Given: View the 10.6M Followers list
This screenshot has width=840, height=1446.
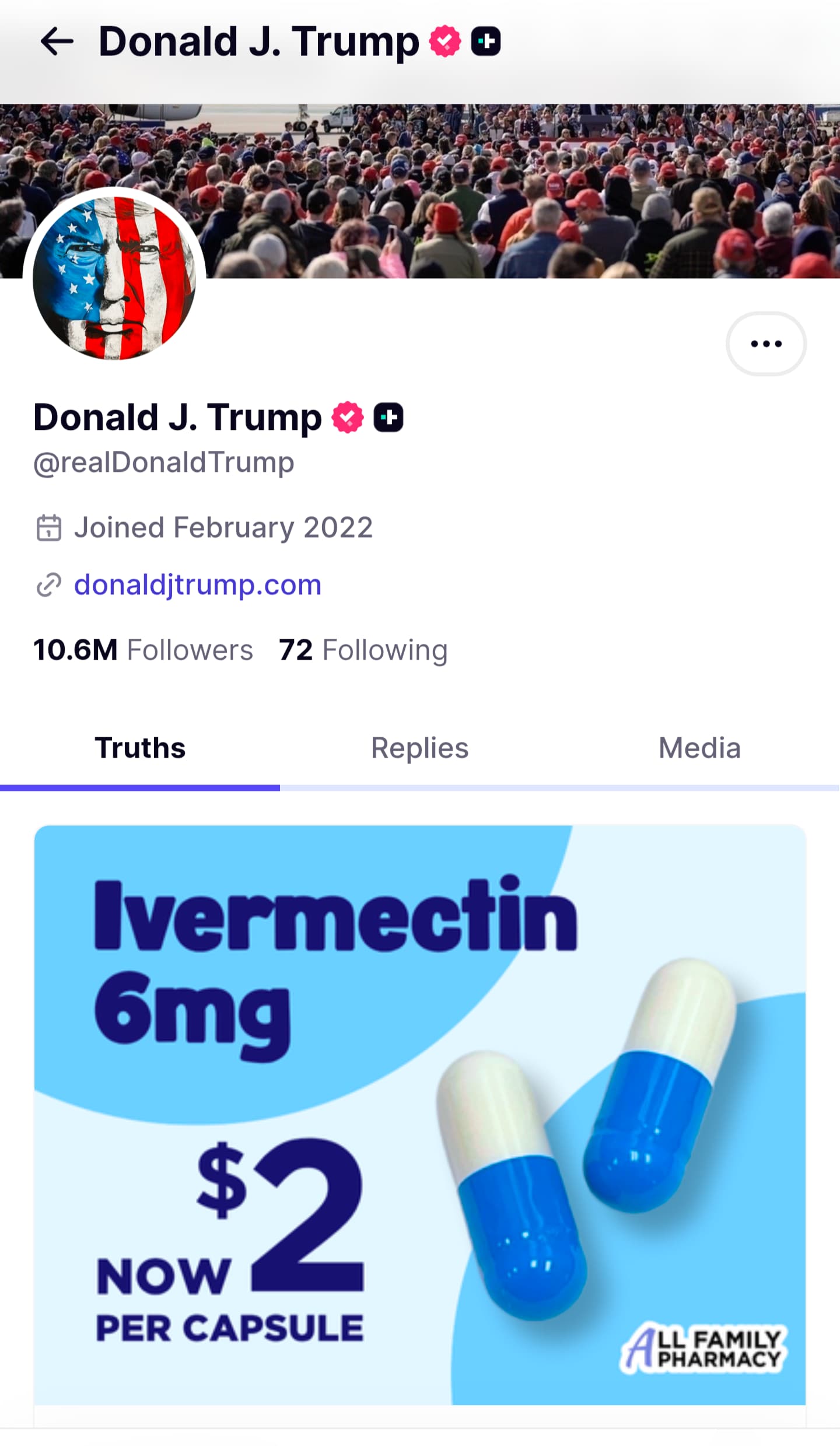Looking at the screenshot, I should [x=143, y=650].
